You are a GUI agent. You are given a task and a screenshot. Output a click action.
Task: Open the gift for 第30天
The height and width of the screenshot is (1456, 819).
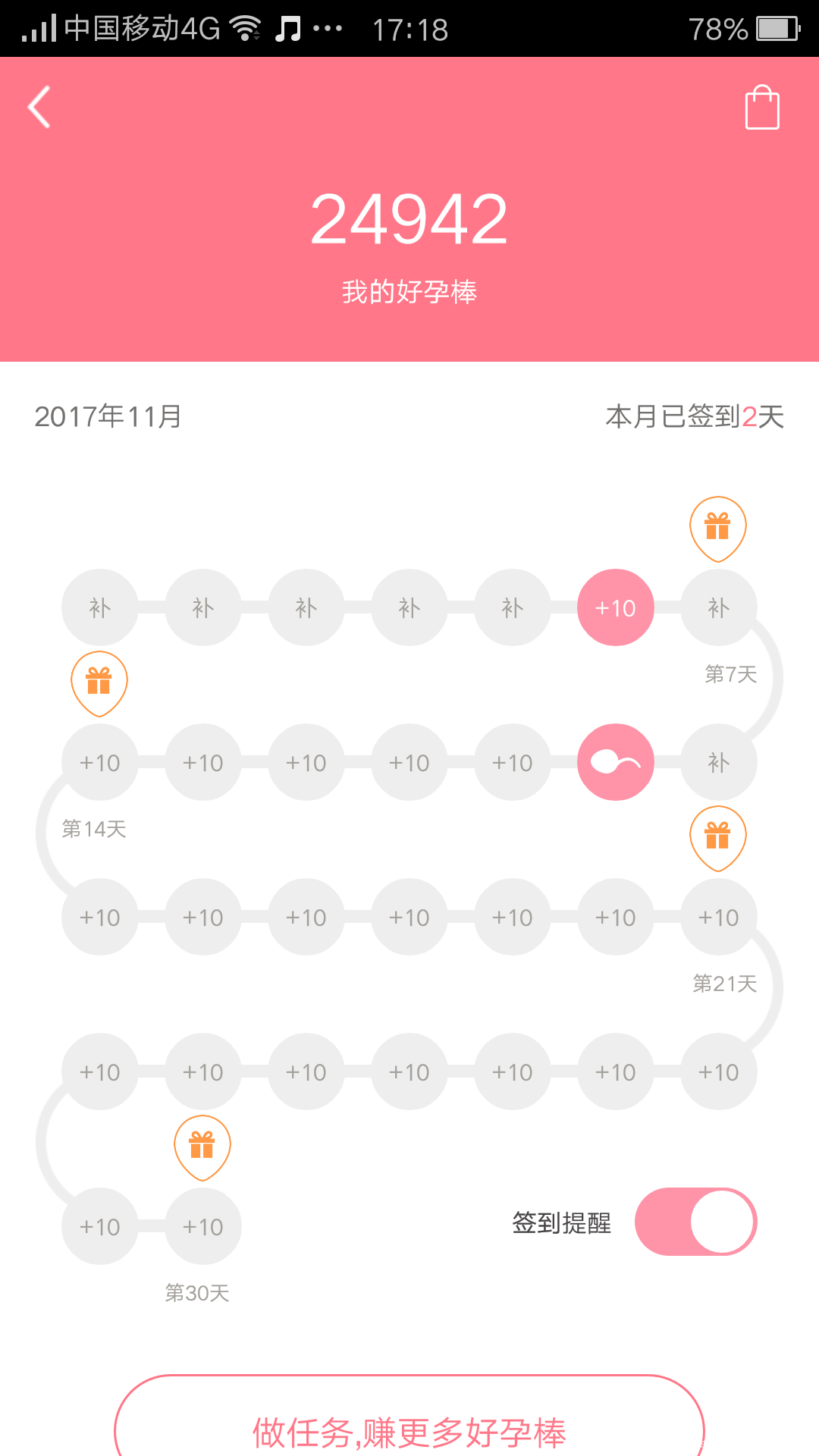tap(202, 1147)
